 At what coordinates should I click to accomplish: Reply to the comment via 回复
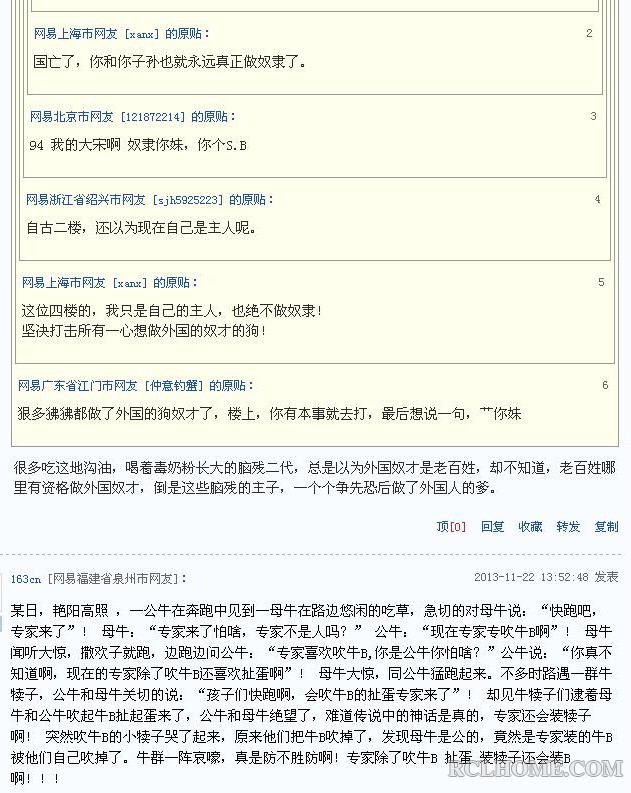[492, 527]
